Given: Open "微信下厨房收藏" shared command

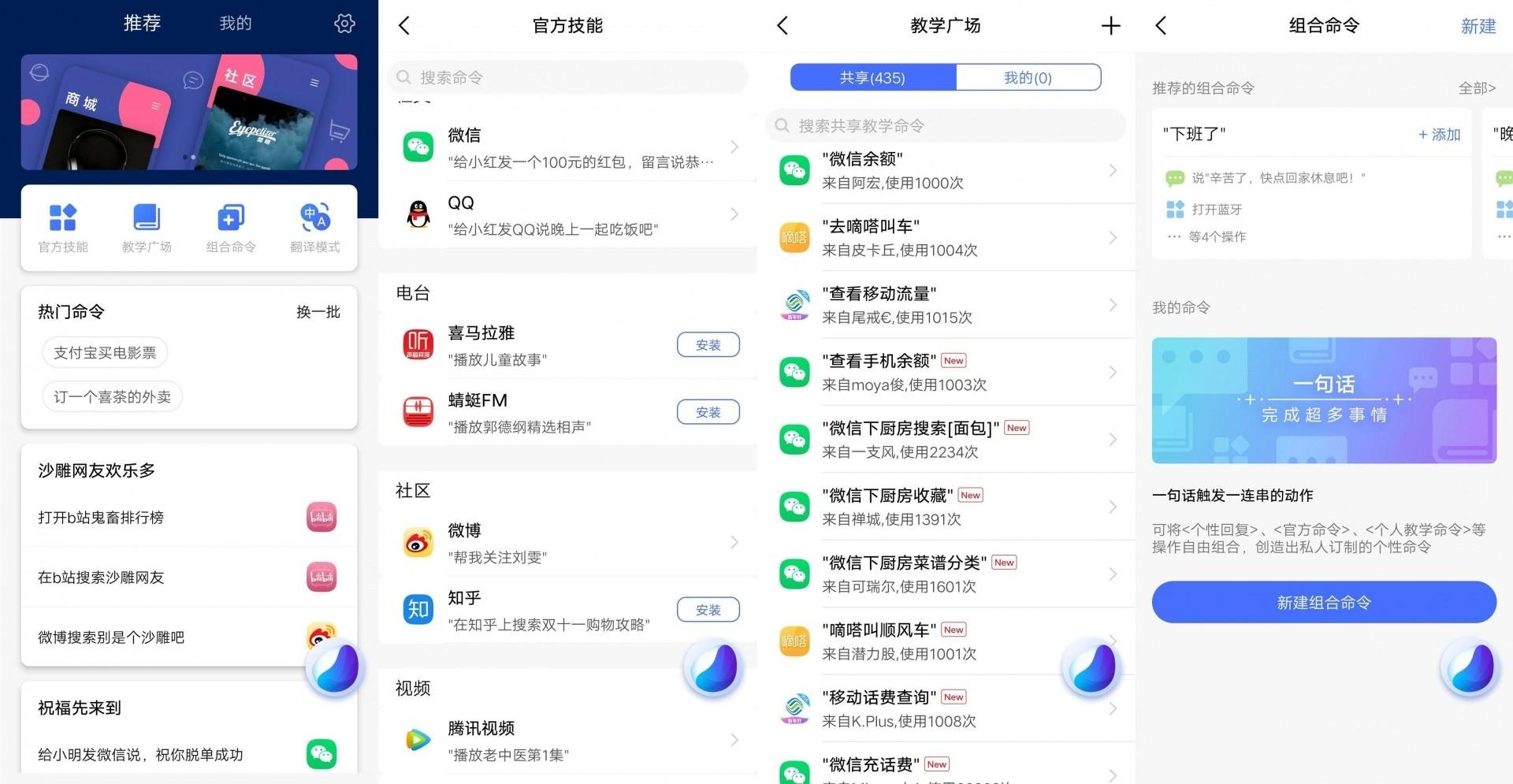Looking at the screenshot, I should (946, 507).
